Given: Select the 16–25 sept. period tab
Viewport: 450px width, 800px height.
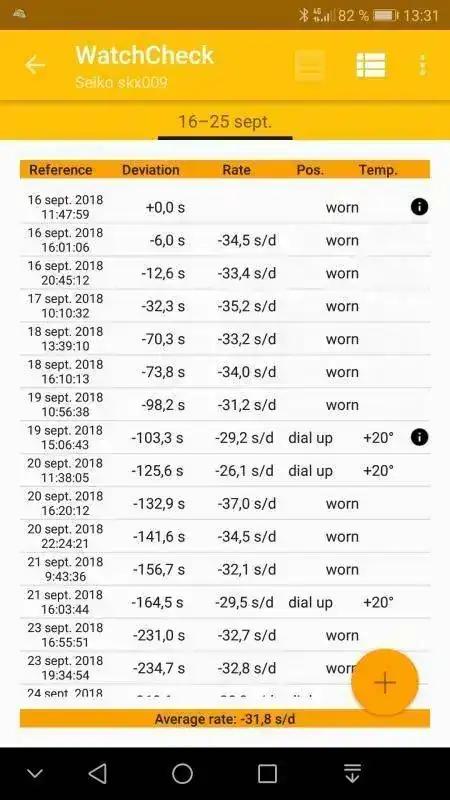Looking at the screenshot, I should 225,121.
